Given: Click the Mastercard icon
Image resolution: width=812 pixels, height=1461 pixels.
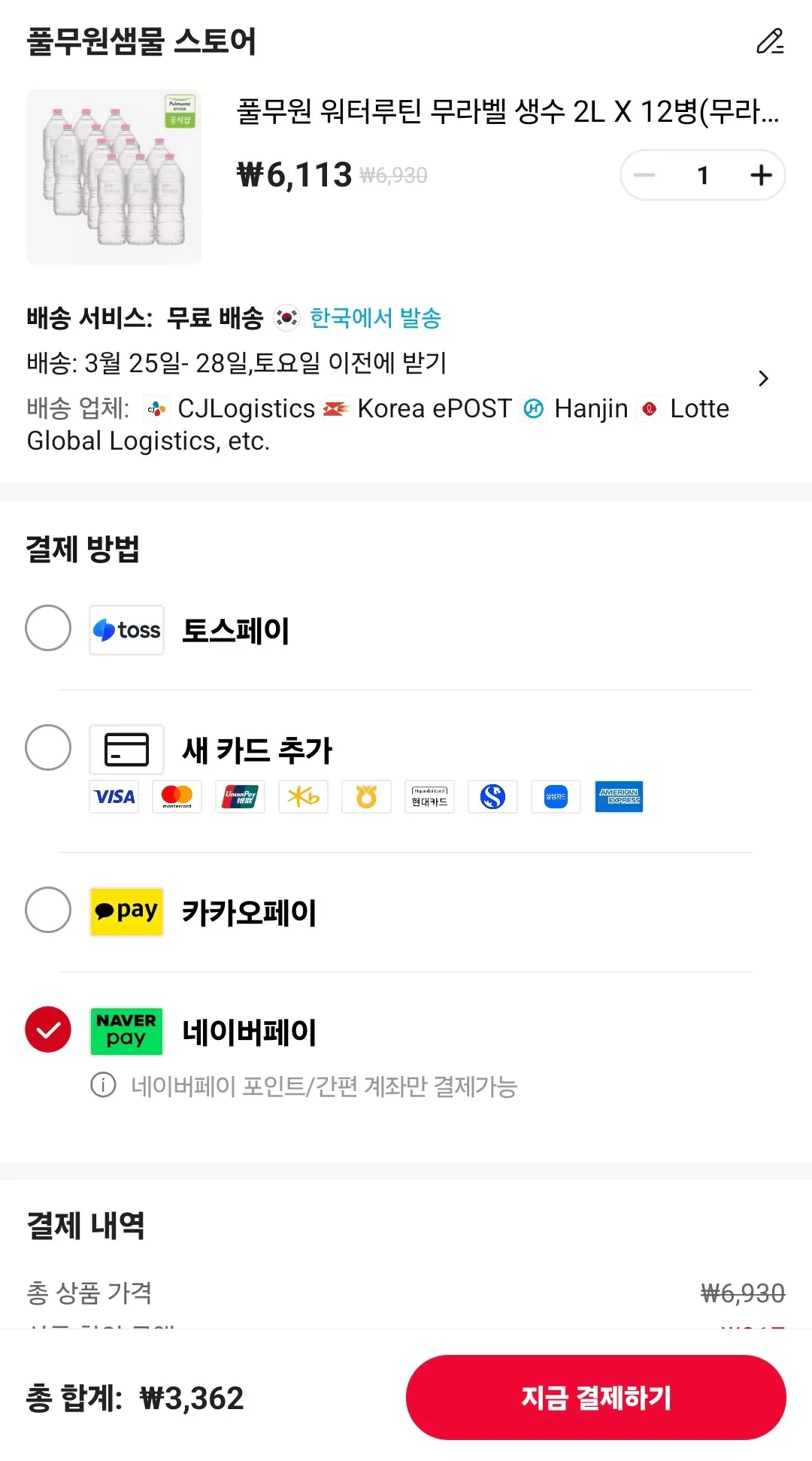Looking at the screenshot, I should 177,797.
